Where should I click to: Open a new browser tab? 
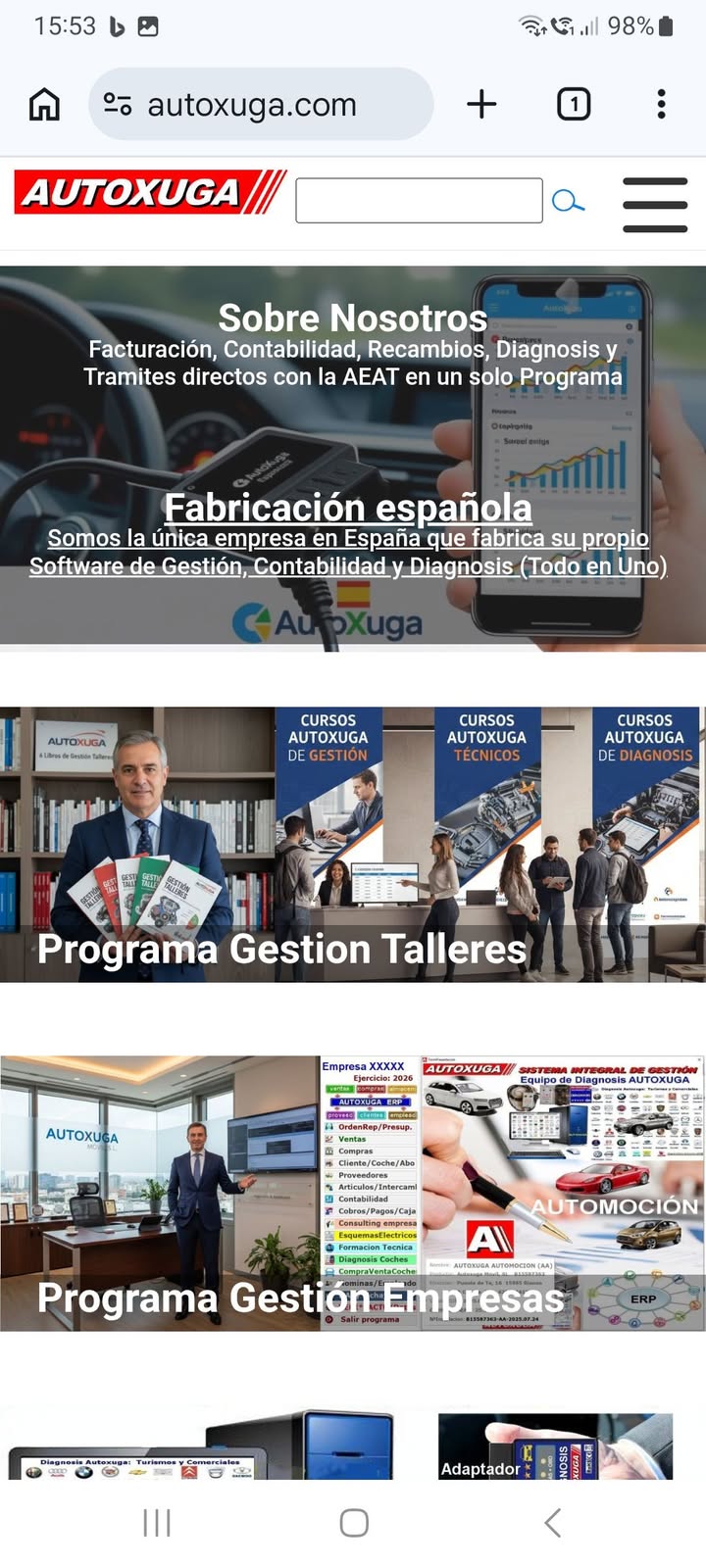pyautogui.click(x=481, y=104)
